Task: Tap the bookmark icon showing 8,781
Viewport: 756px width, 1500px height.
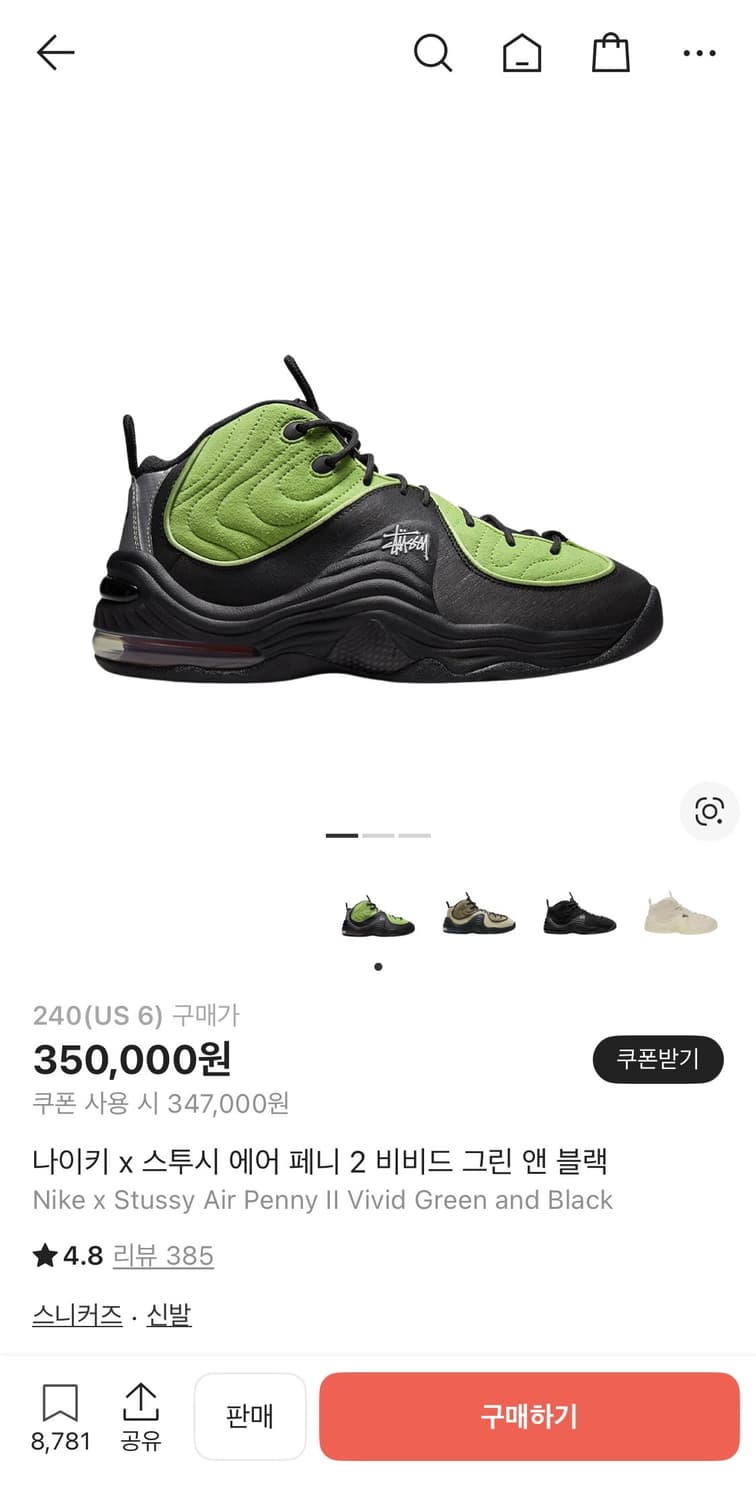Action: (x=61, y=1415)
